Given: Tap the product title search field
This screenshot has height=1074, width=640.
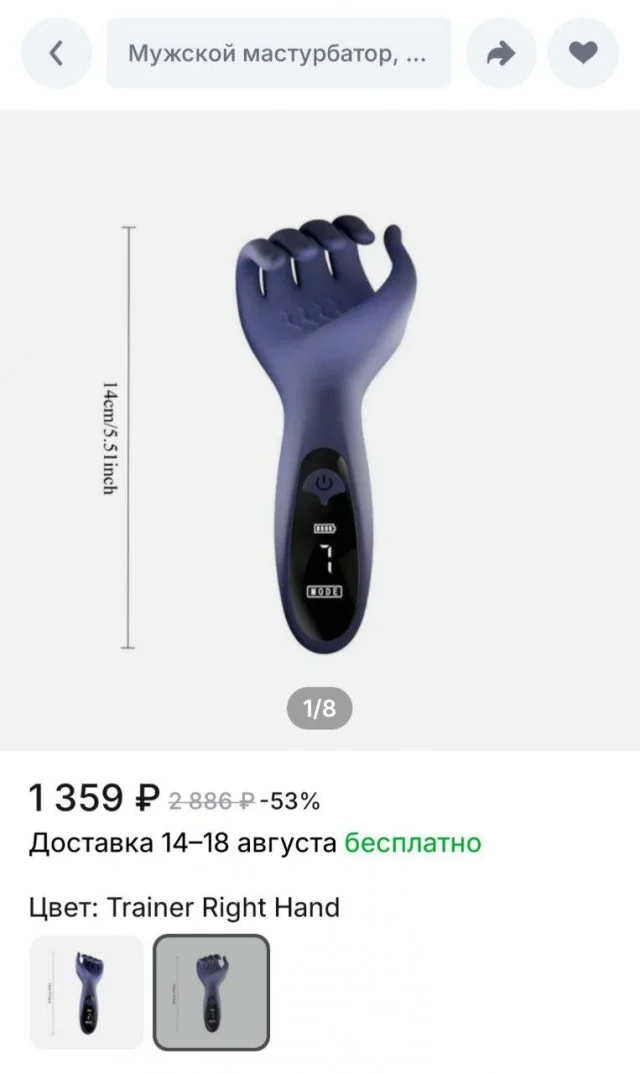Looking at the screenshot, I should [x=278, y=53].
